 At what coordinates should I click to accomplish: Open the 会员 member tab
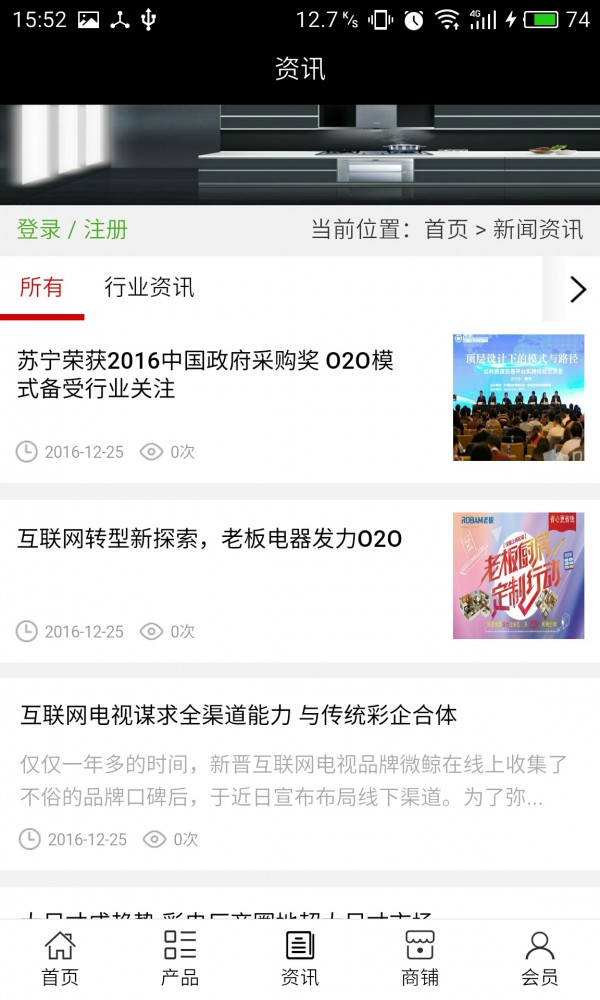(x=540, y=958)
